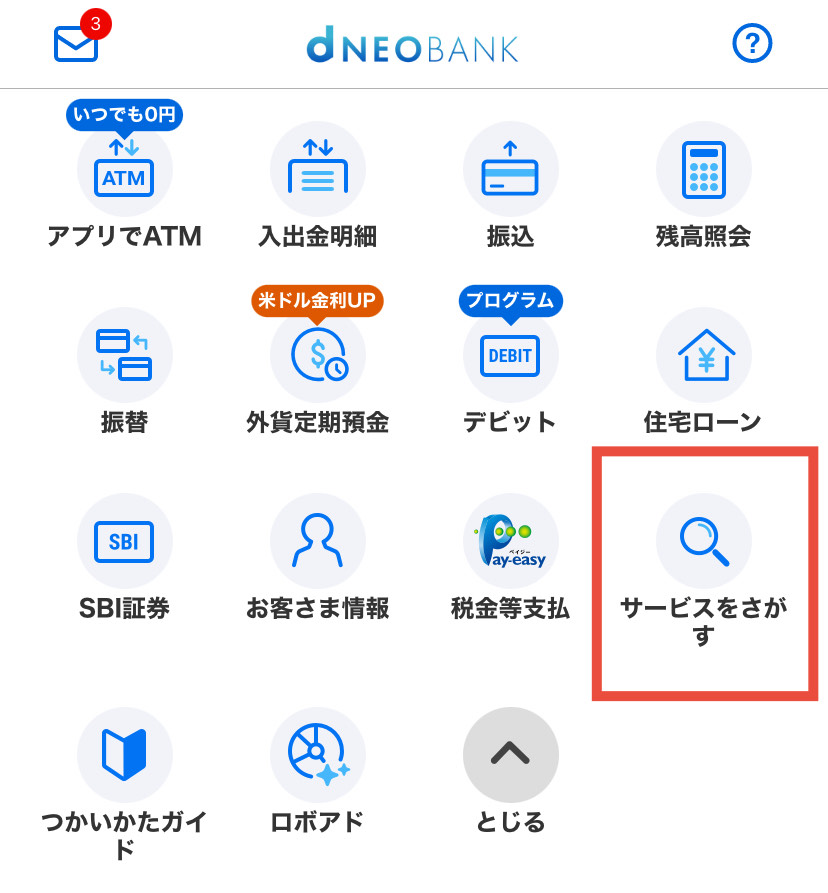Open the help question mark icon
Screen dimensions: 828x893
[753, 43]
